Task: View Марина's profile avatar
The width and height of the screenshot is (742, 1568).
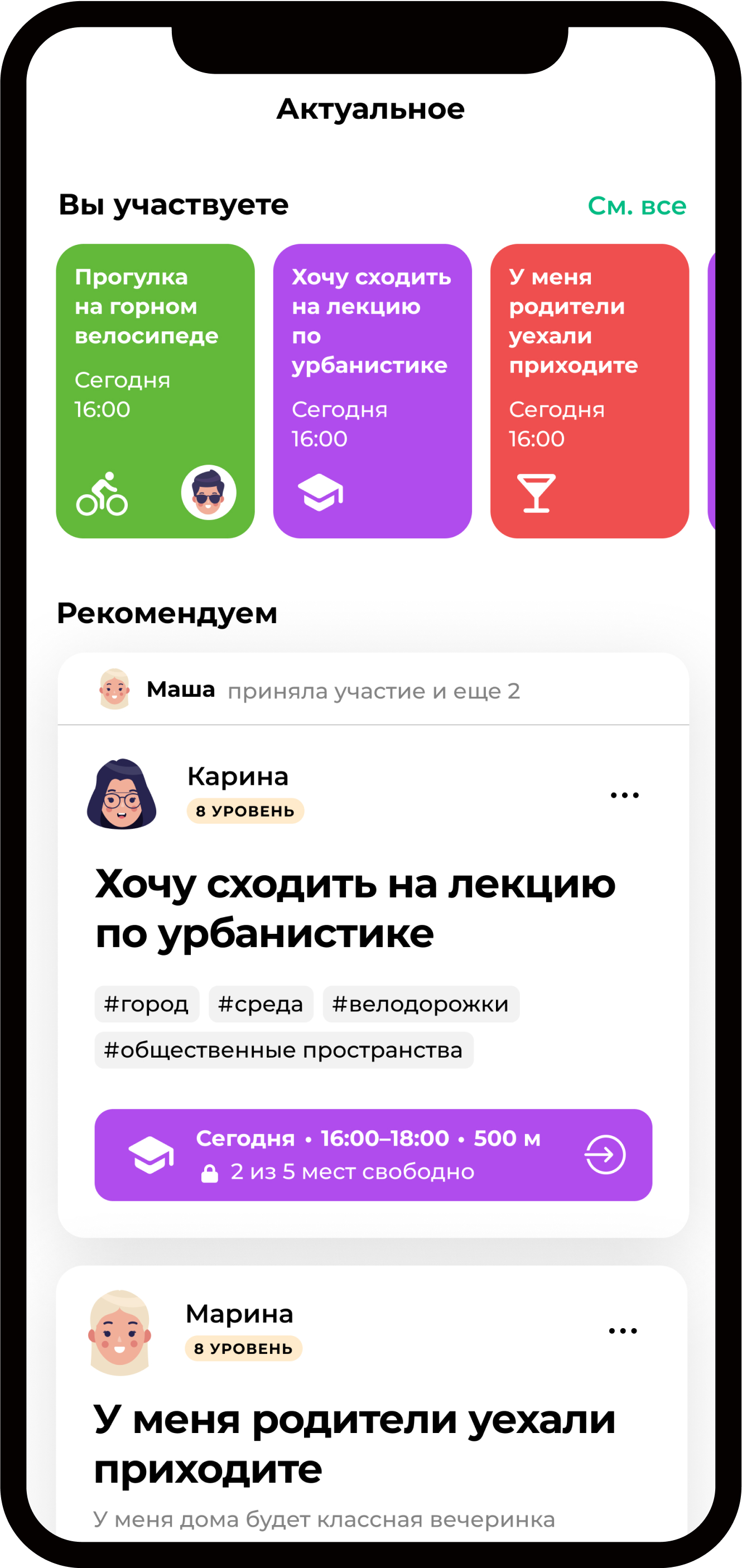Action: tap(120, 1332)
